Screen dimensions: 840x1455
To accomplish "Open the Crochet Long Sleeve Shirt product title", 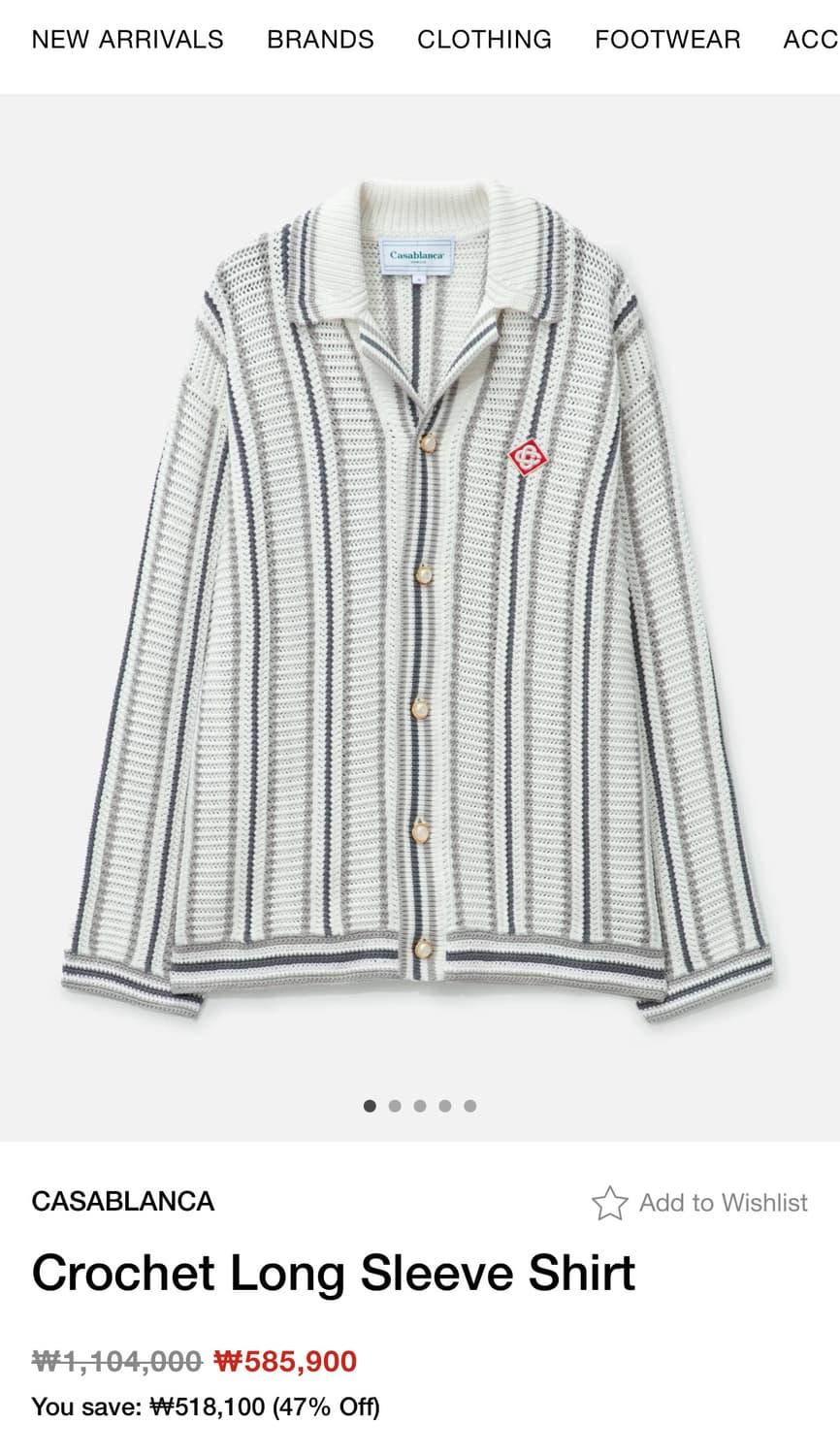I will pos(332,1273).
